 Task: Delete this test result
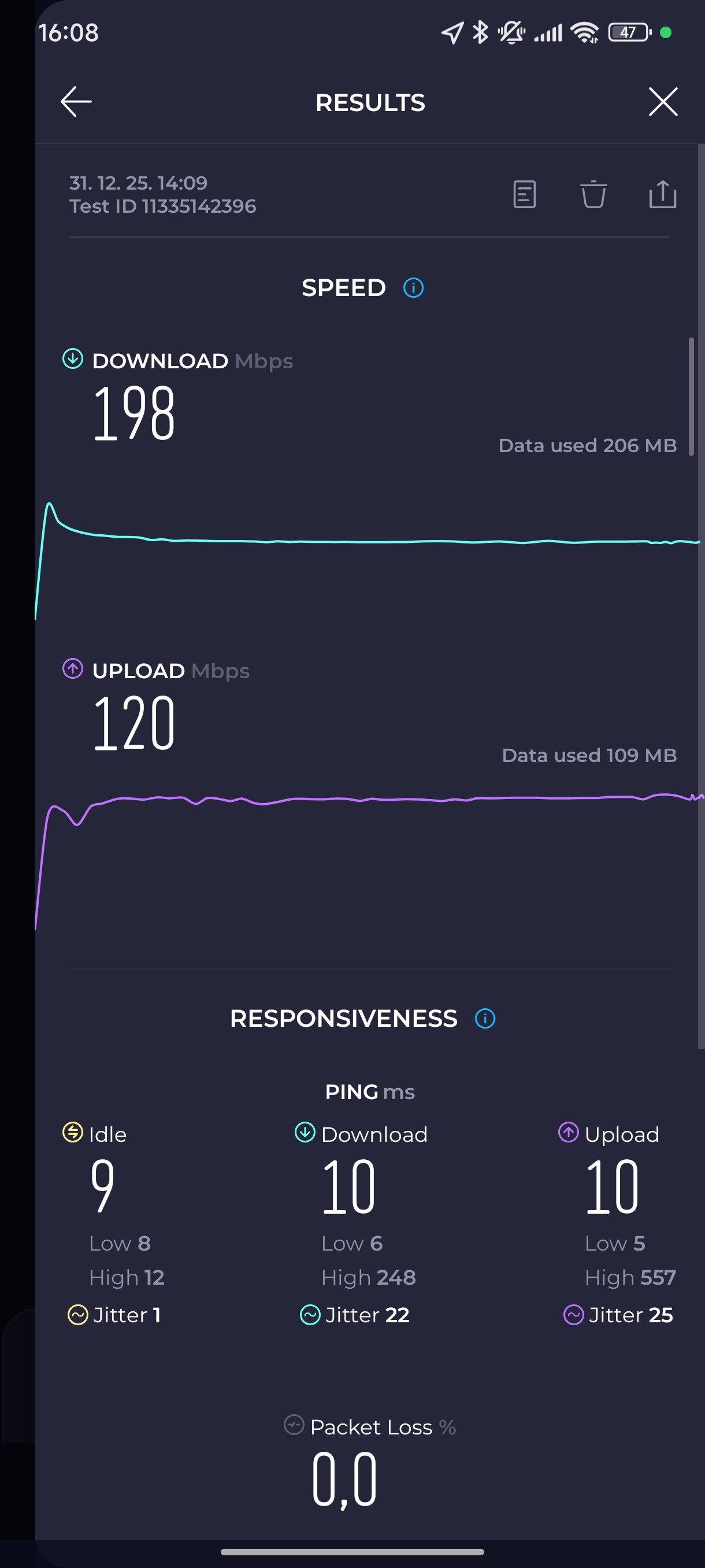pos(593,195)
